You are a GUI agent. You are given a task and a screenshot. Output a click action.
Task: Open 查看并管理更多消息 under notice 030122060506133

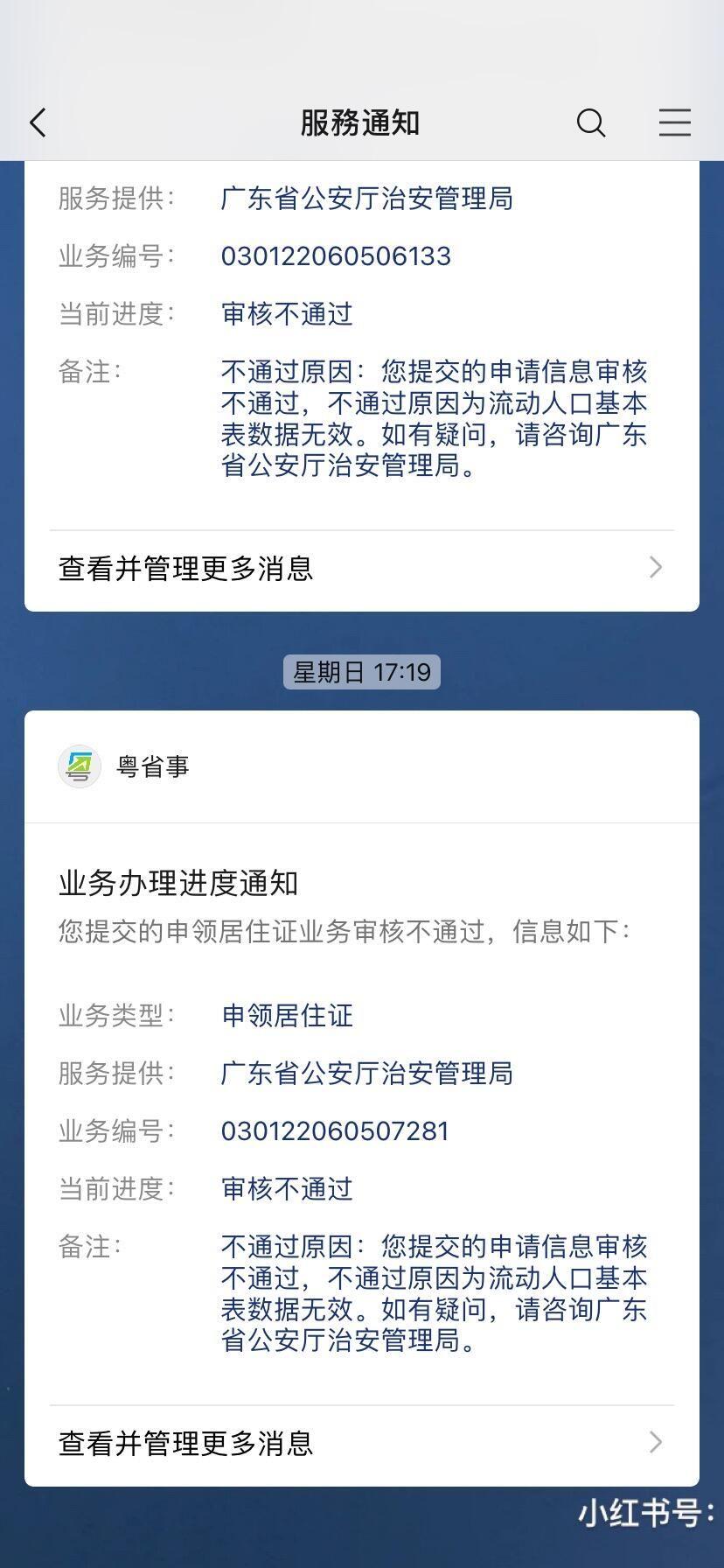point(361,569)
